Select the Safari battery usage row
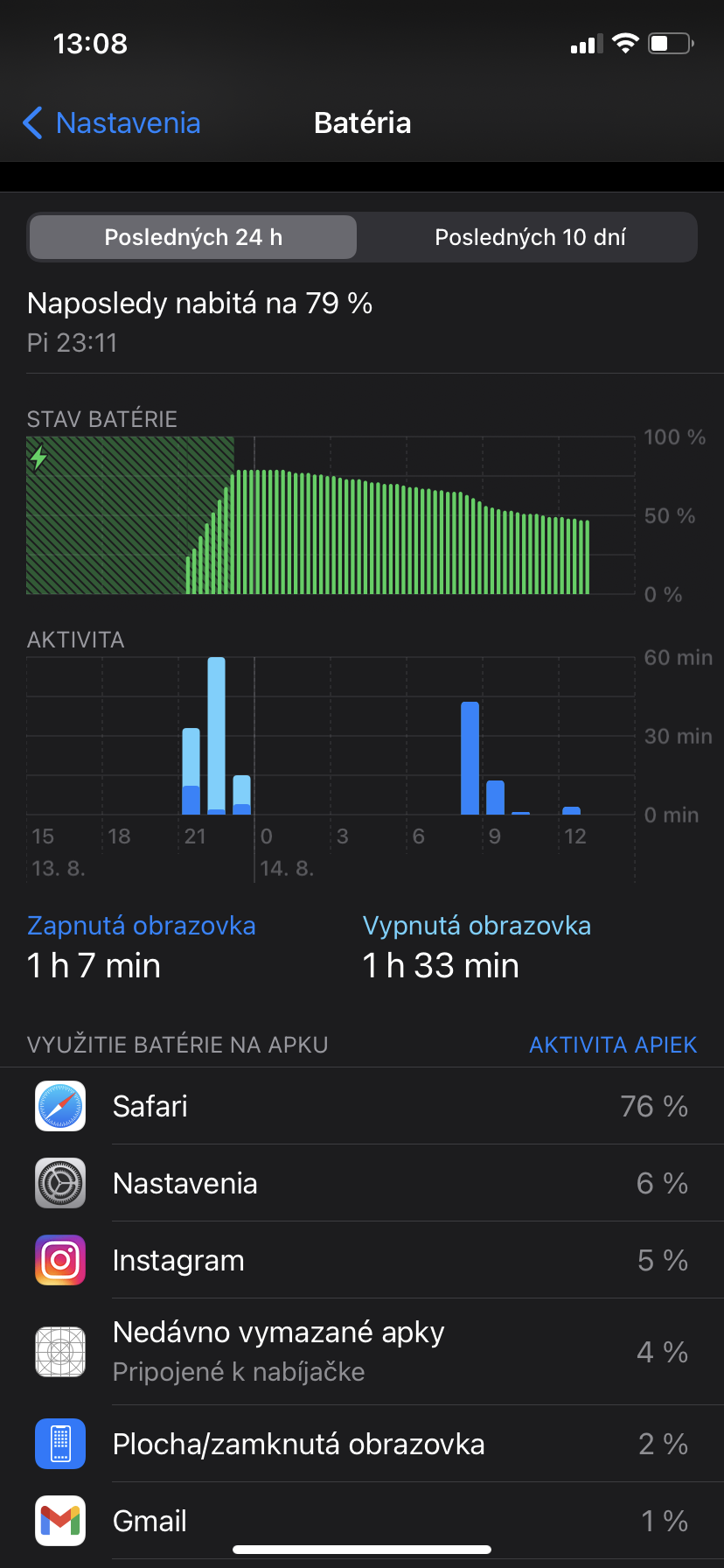 362,1106
